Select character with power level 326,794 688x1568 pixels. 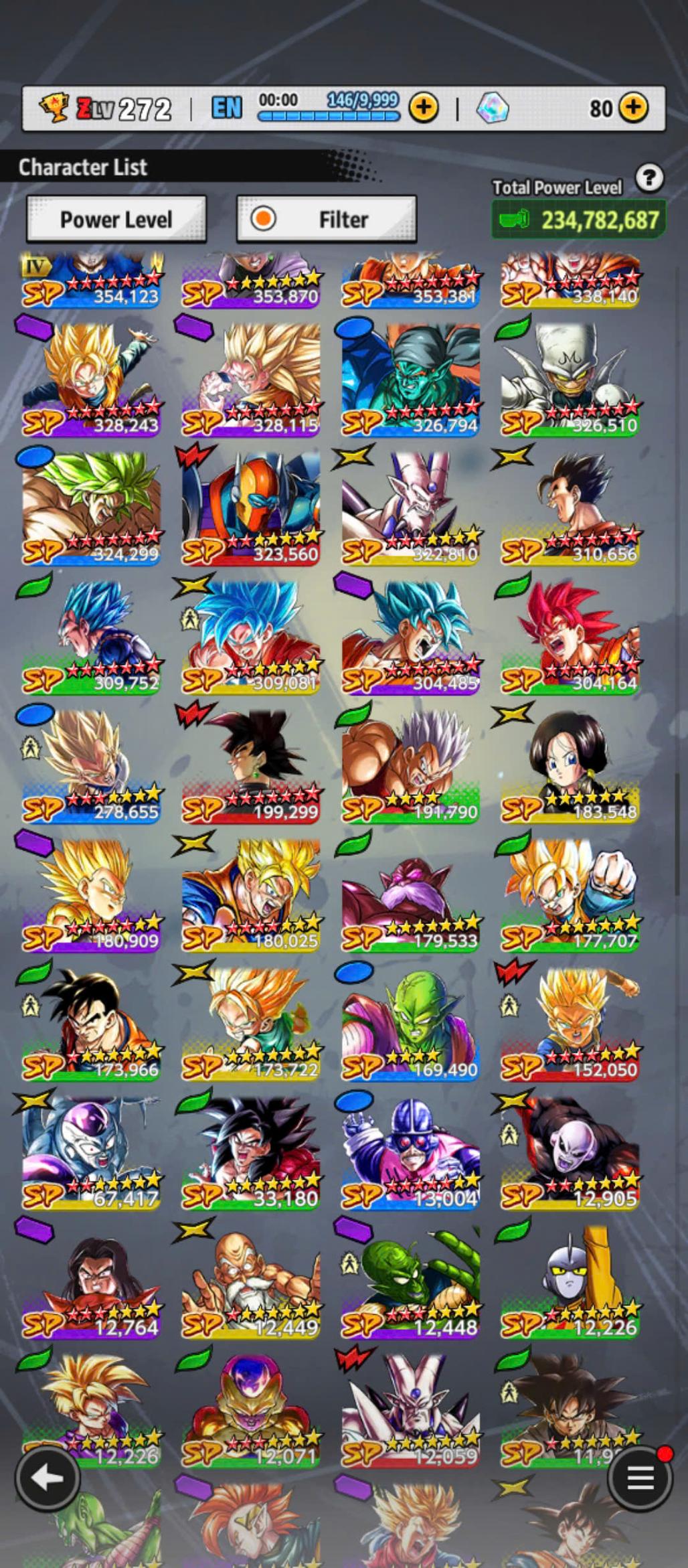coord(411,378)
